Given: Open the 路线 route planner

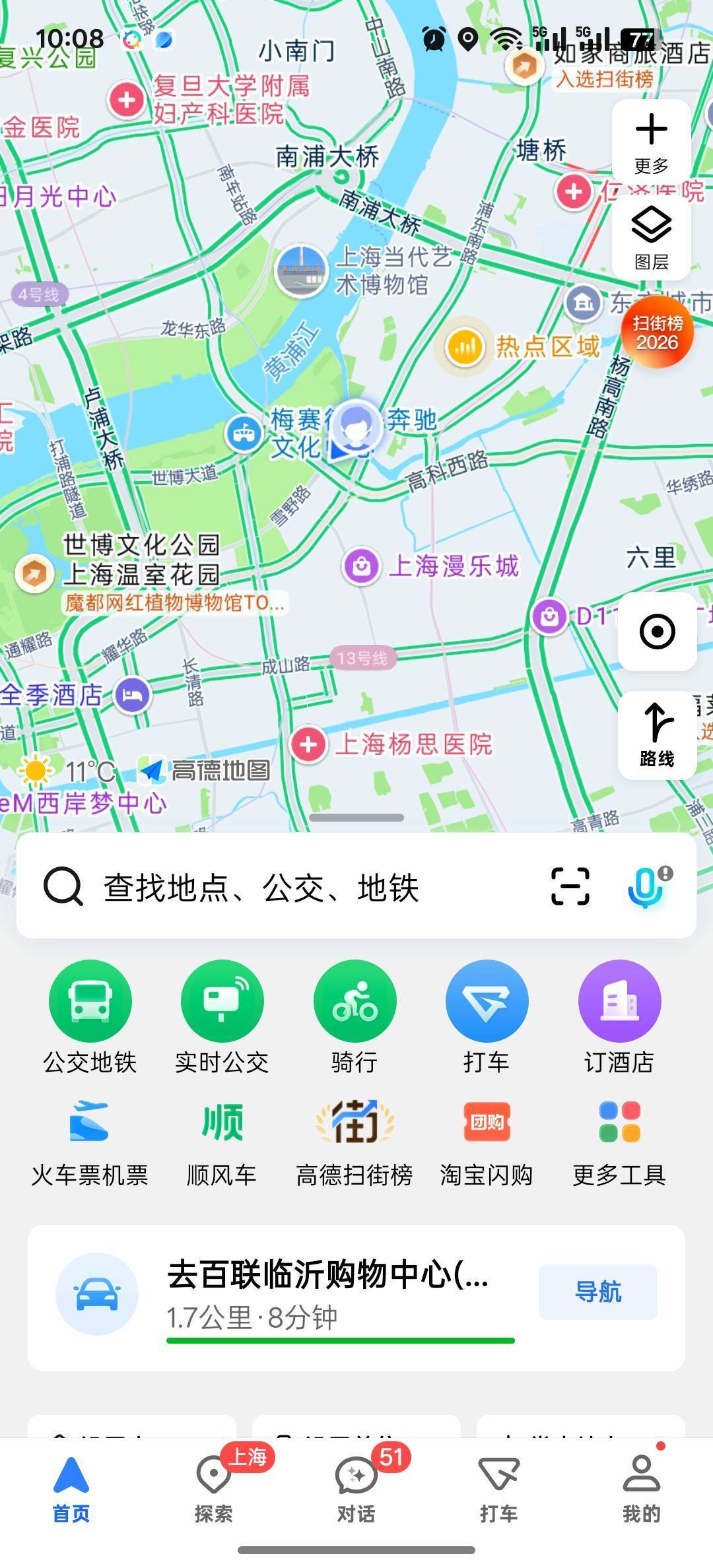Looking at the screenshot, I should [657, 734].
